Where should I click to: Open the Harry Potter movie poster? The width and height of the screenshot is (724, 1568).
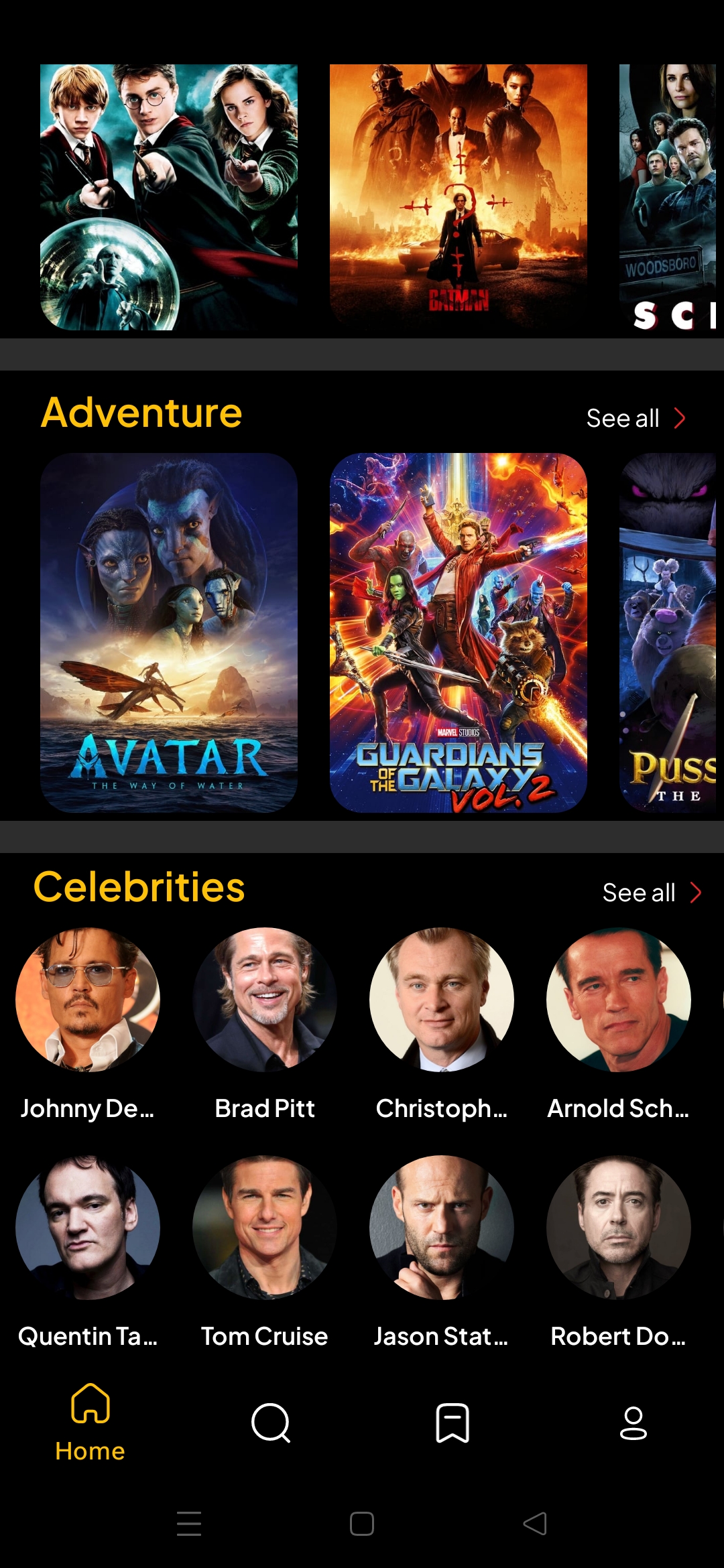169,197
